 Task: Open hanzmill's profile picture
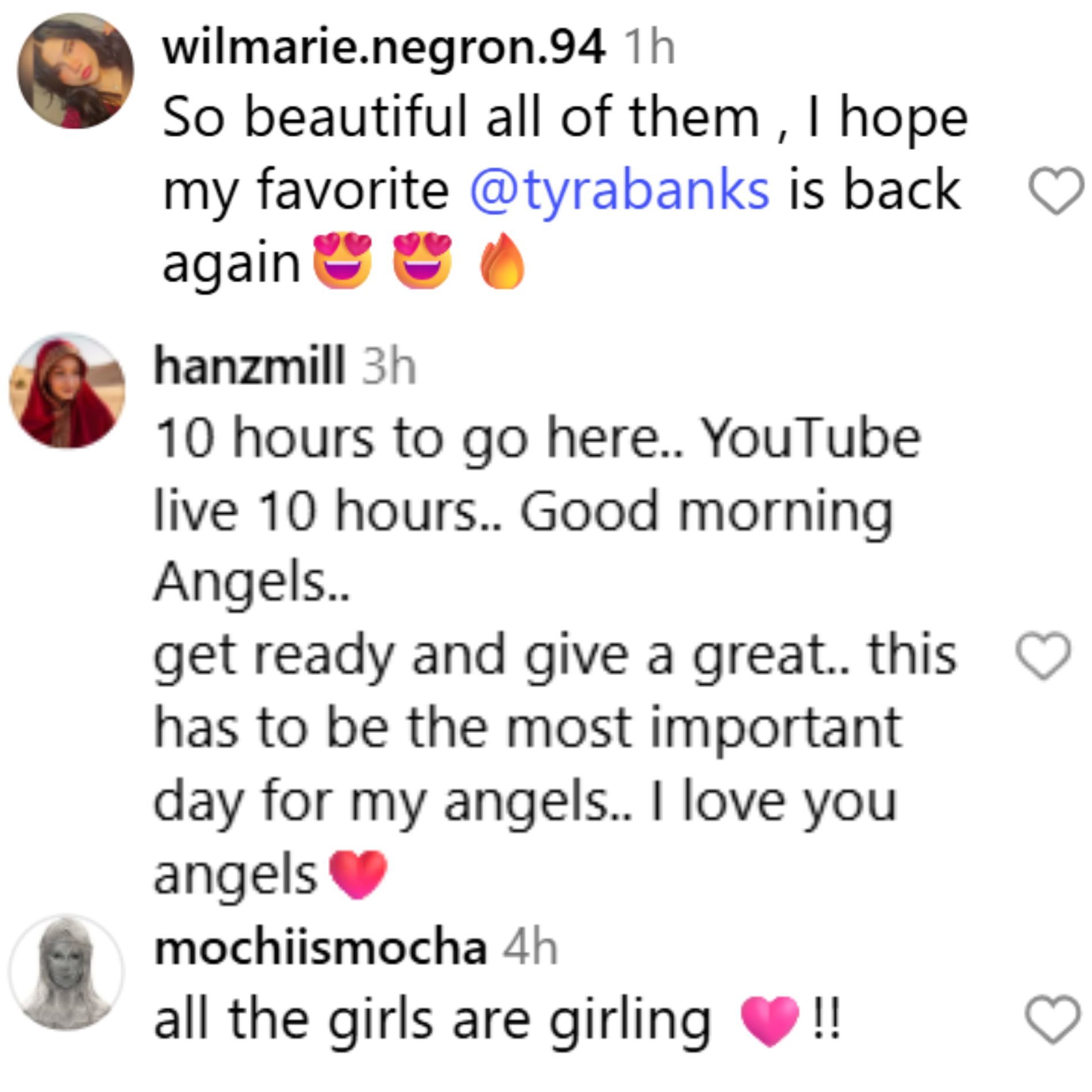67,390
